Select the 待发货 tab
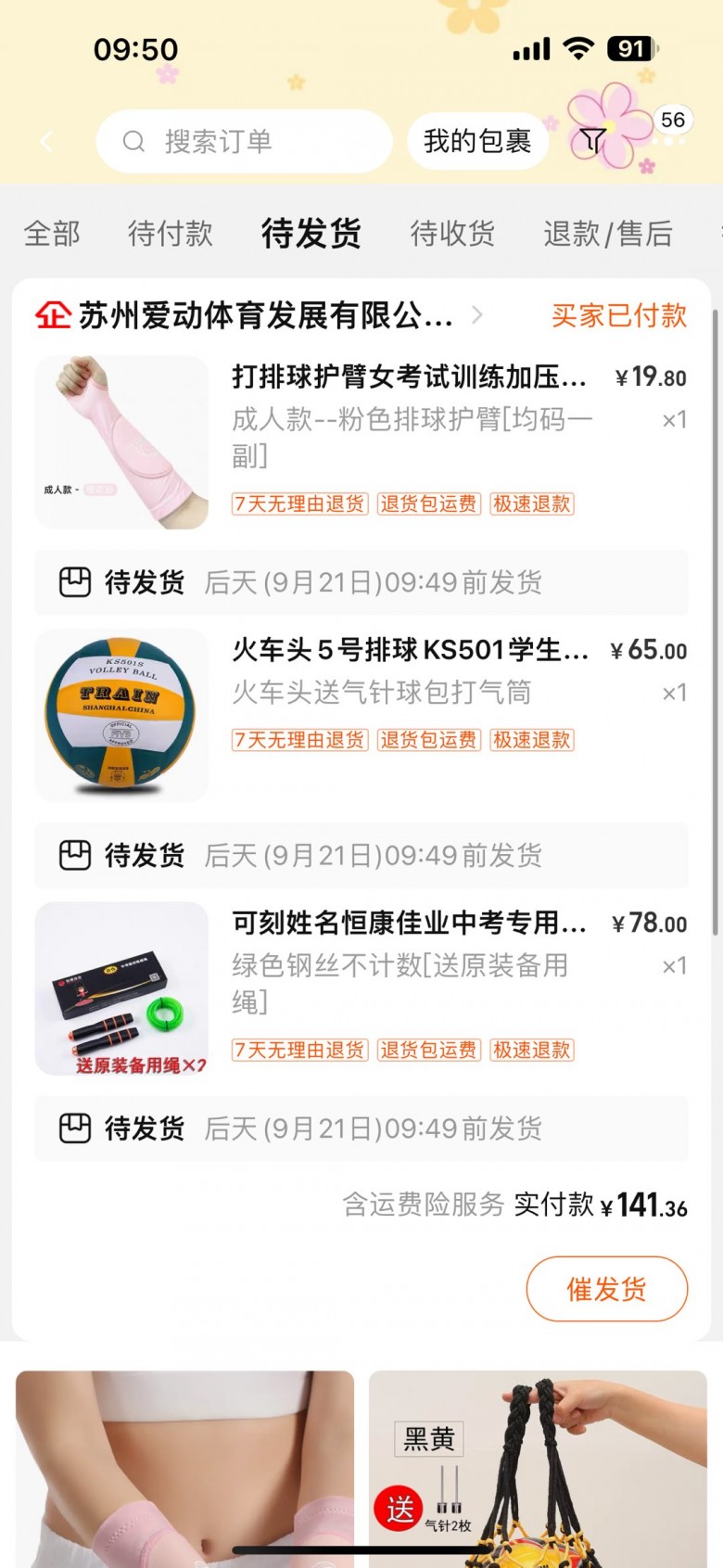723x1568 pixels. pyautogui.click(x=311, y=233)
